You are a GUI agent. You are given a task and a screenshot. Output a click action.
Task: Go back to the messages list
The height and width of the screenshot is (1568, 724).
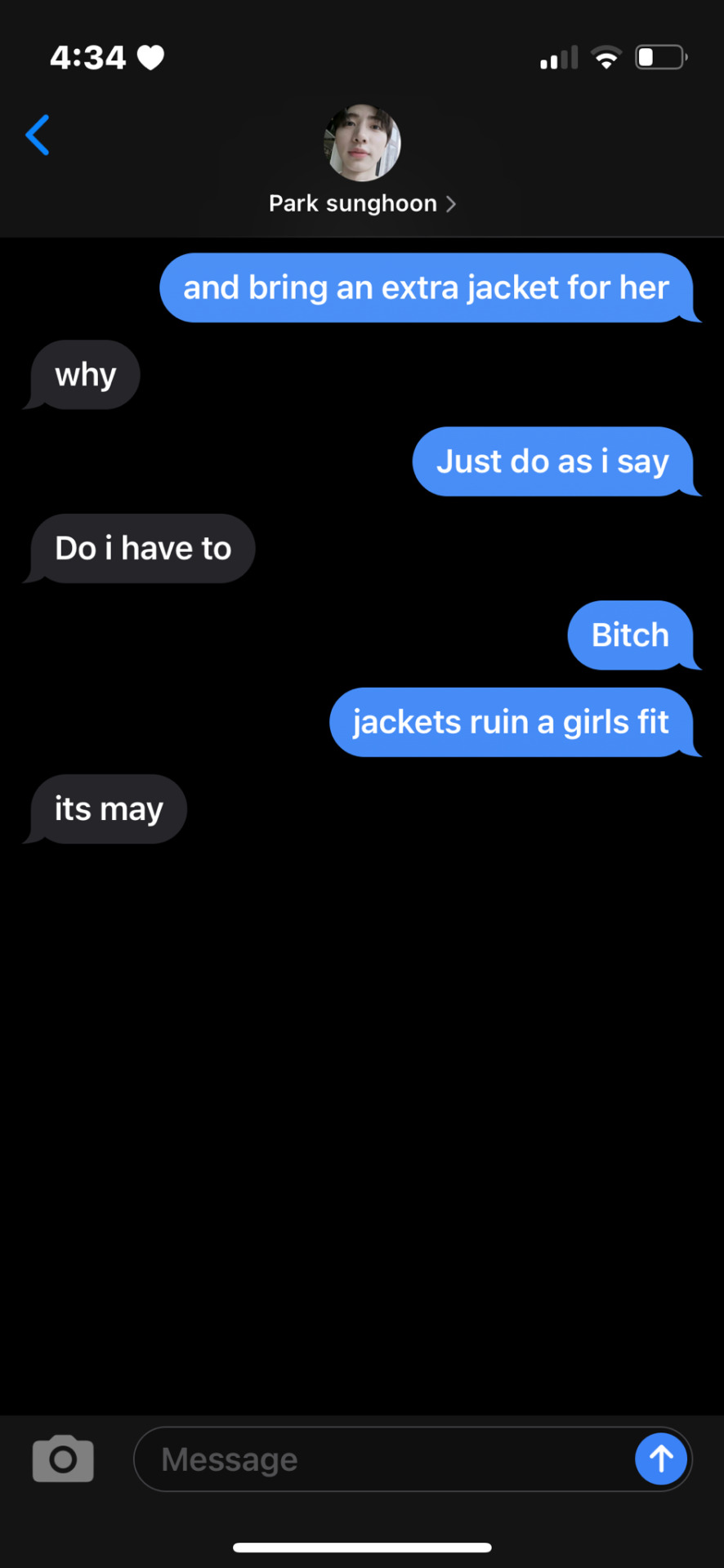pos(38,135)
